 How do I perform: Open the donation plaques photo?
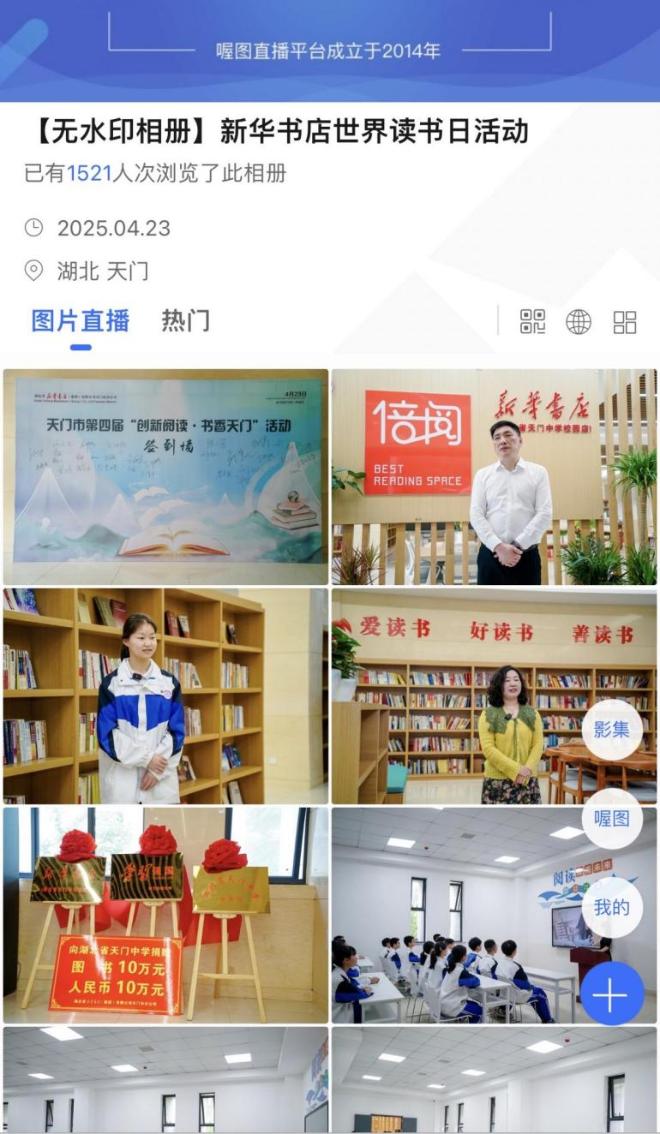(166, 914)
